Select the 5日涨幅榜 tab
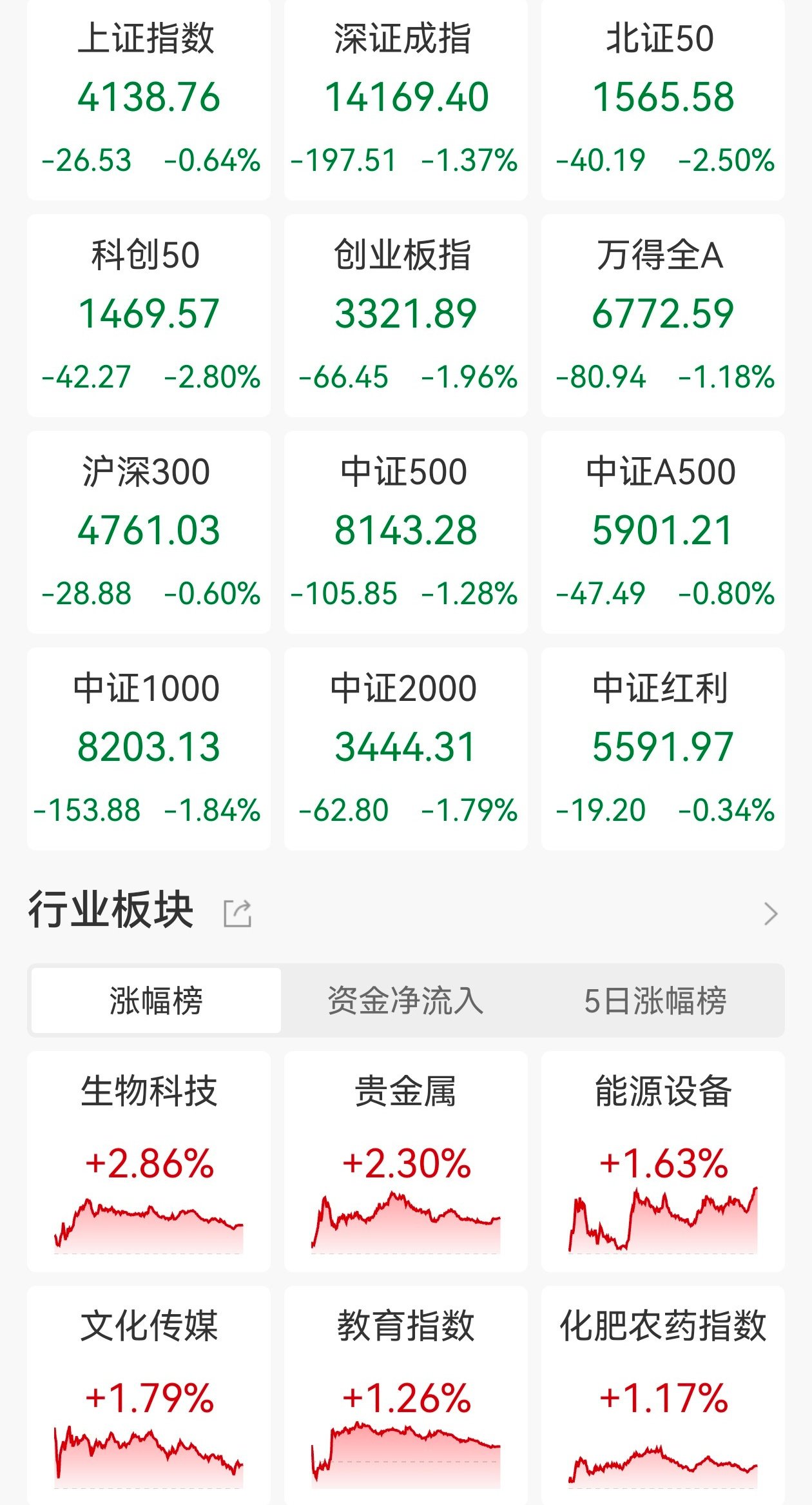Image resolution: width=812 pixels, height=1505 pixels. (x=655, y=1001)
